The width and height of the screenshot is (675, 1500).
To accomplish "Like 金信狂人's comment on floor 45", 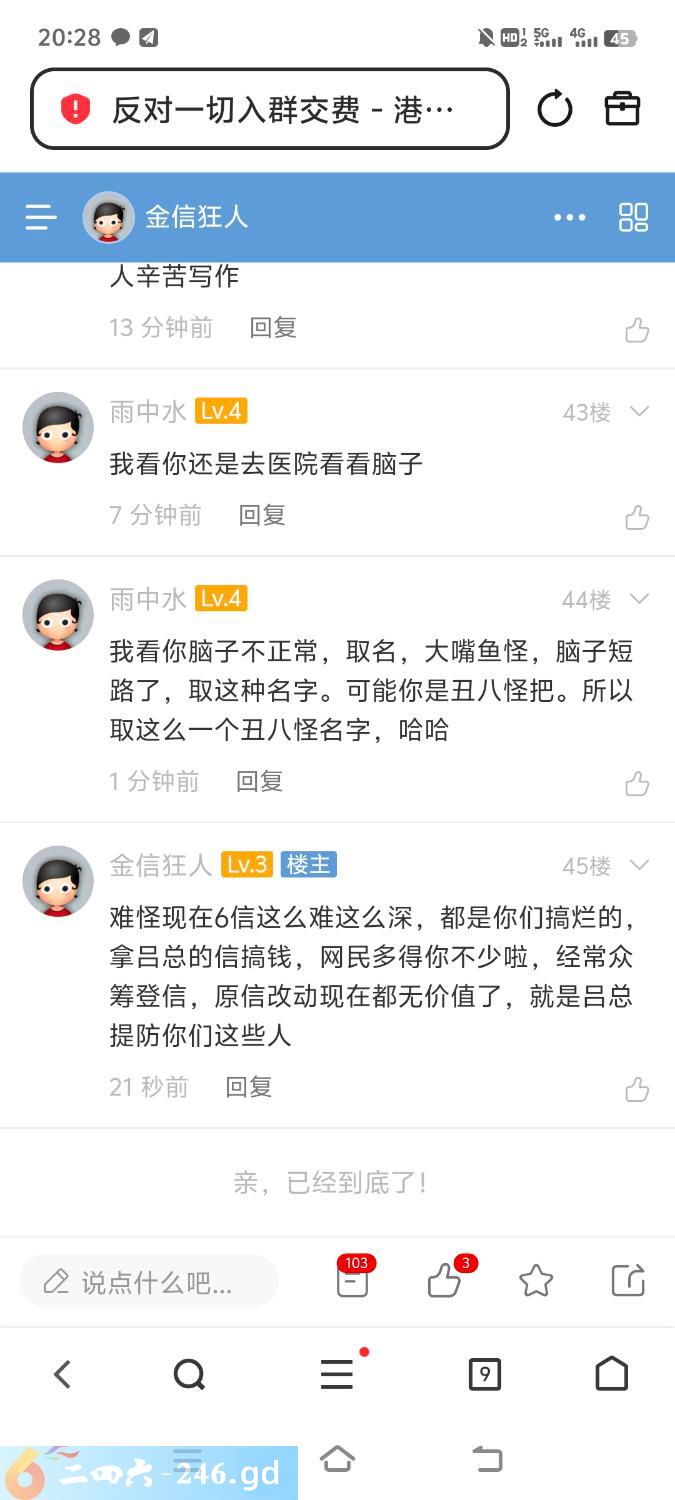I will coord(637,1089).
